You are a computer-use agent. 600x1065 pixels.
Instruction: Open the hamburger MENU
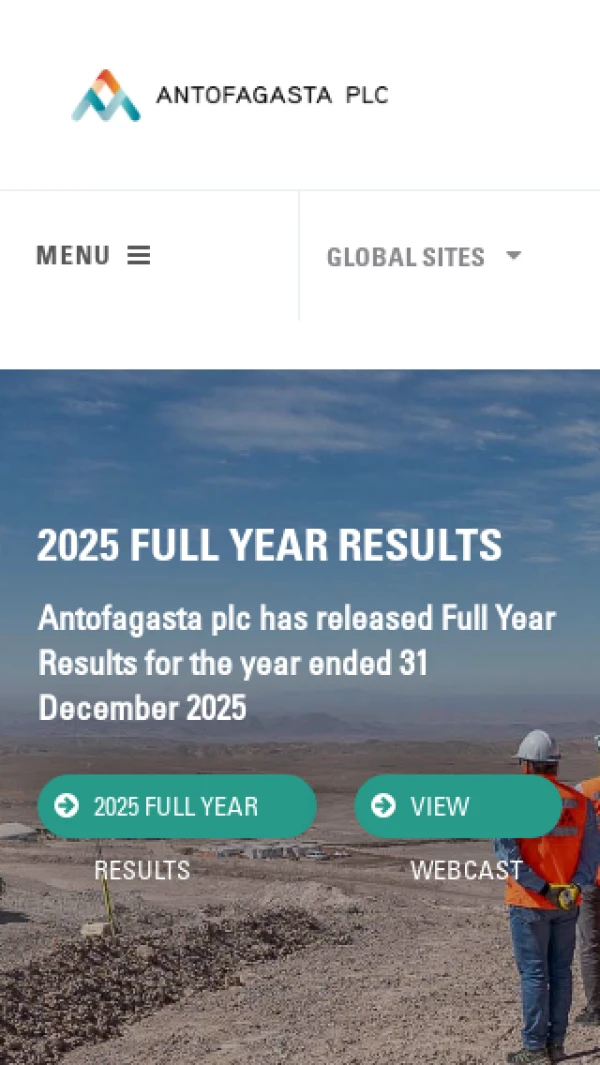[93, 255]
